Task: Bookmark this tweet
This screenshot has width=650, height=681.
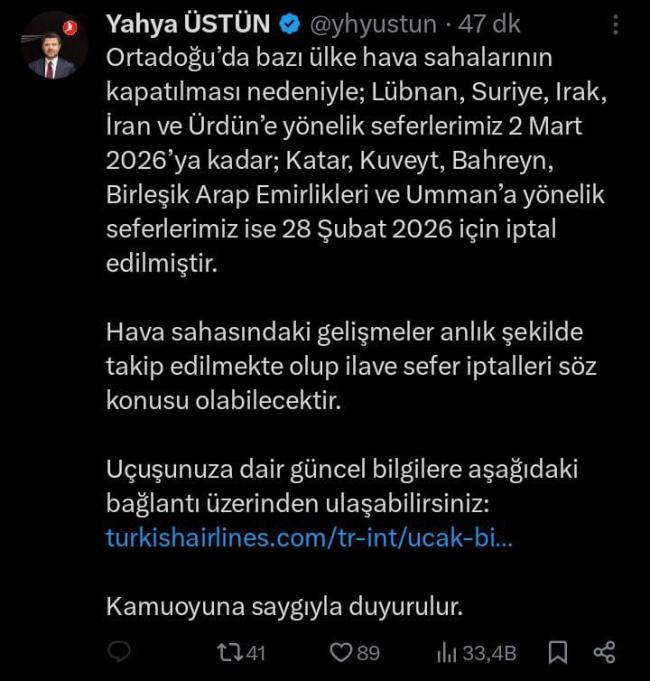Action: [558, 652]
